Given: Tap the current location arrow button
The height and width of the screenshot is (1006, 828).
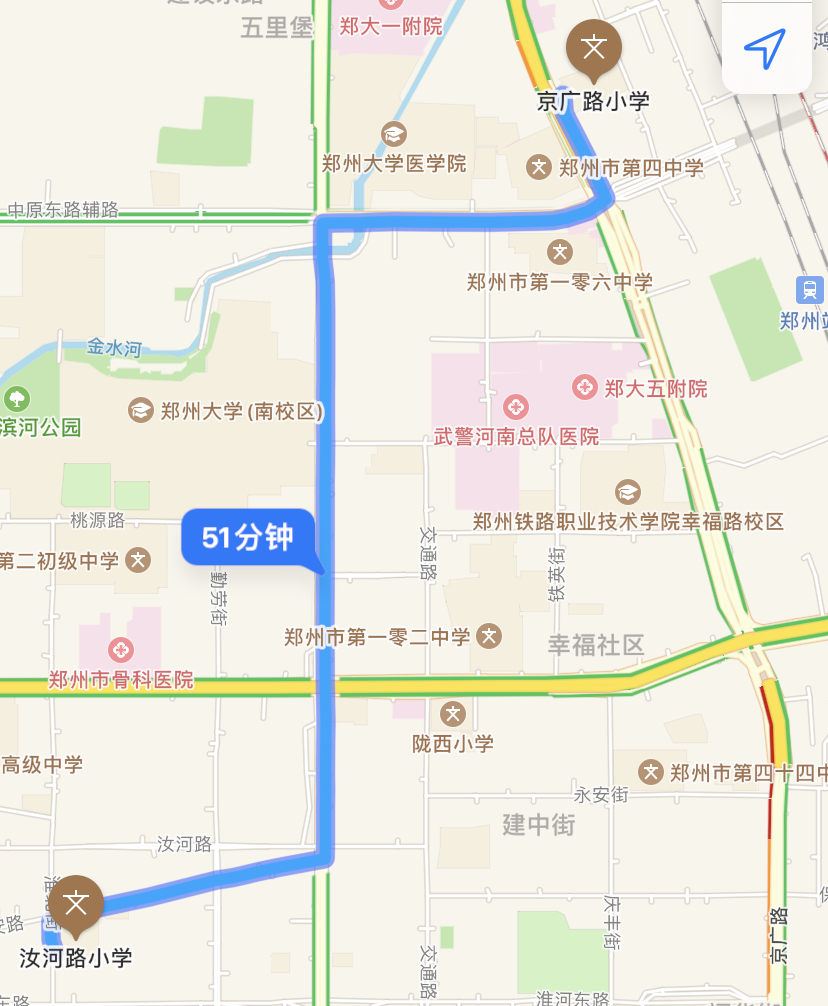Looking at the screenshot, I should pos(765,48).
